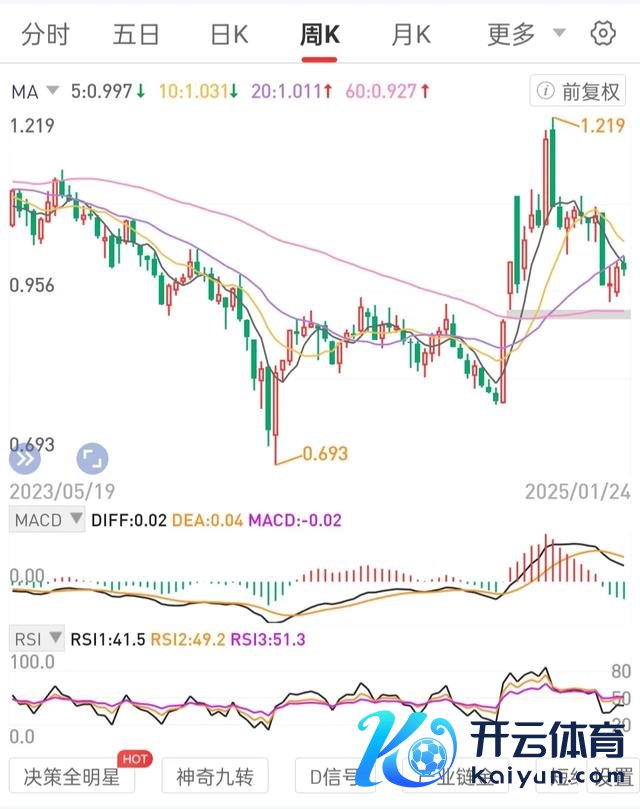Switch to the 分时 tab
This screenshot has width=640, height=809.
click(45, 35)
